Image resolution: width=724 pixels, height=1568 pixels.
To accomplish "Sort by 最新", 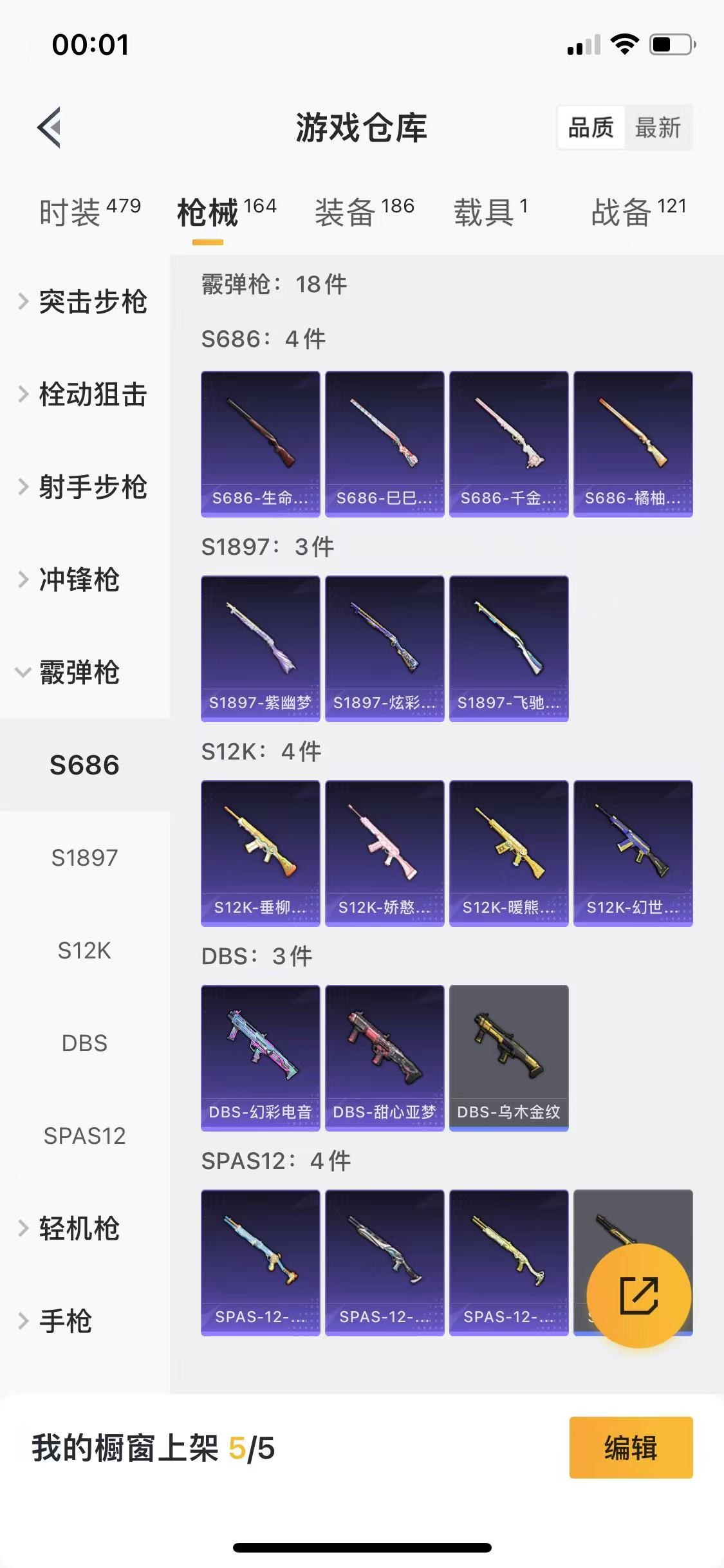I will pos(657,127).
